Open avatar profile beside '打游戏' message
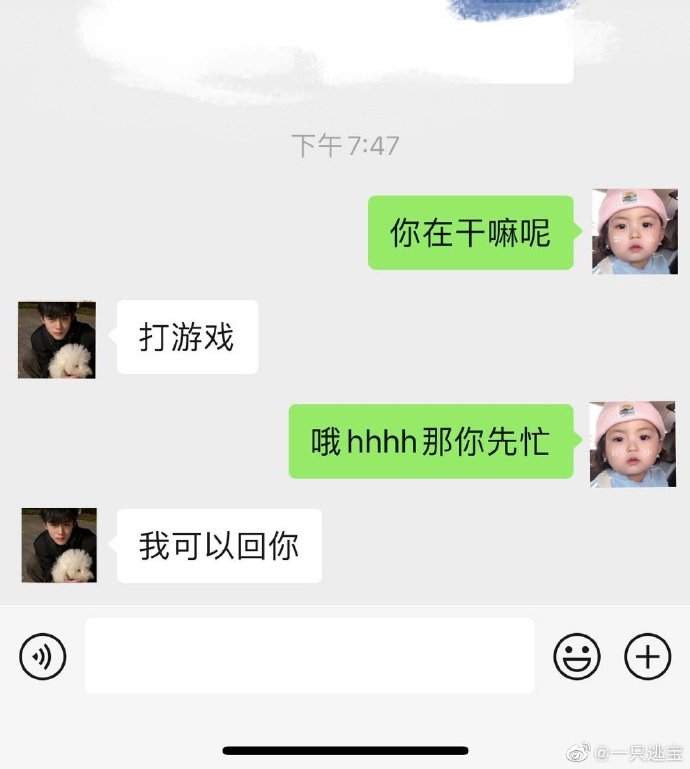The width and height of the screenshot is (690, 769). 57,340
